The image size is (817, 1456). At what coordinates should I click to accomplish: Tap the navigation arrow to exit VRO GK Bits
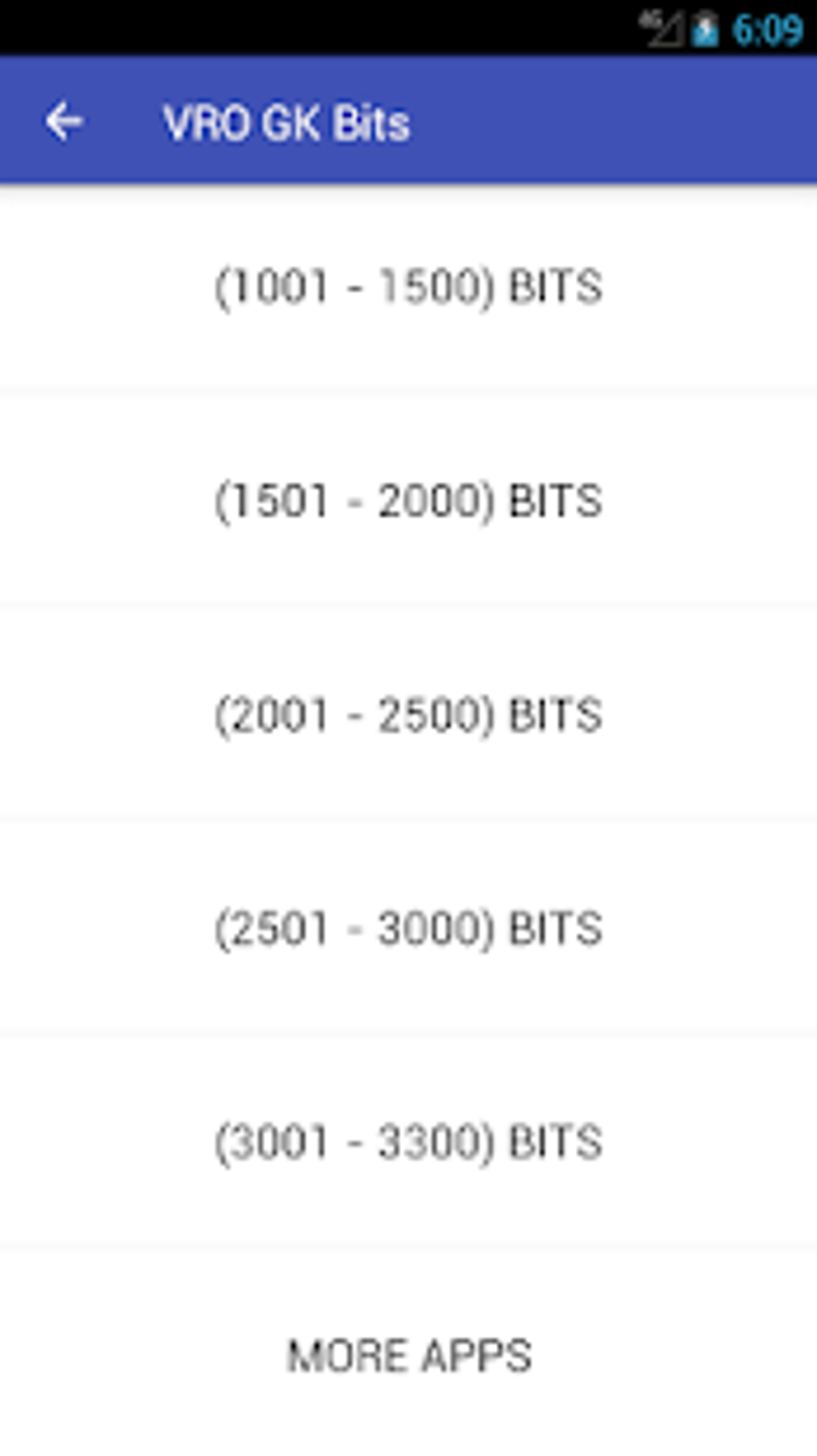click(x=65, y=120)
